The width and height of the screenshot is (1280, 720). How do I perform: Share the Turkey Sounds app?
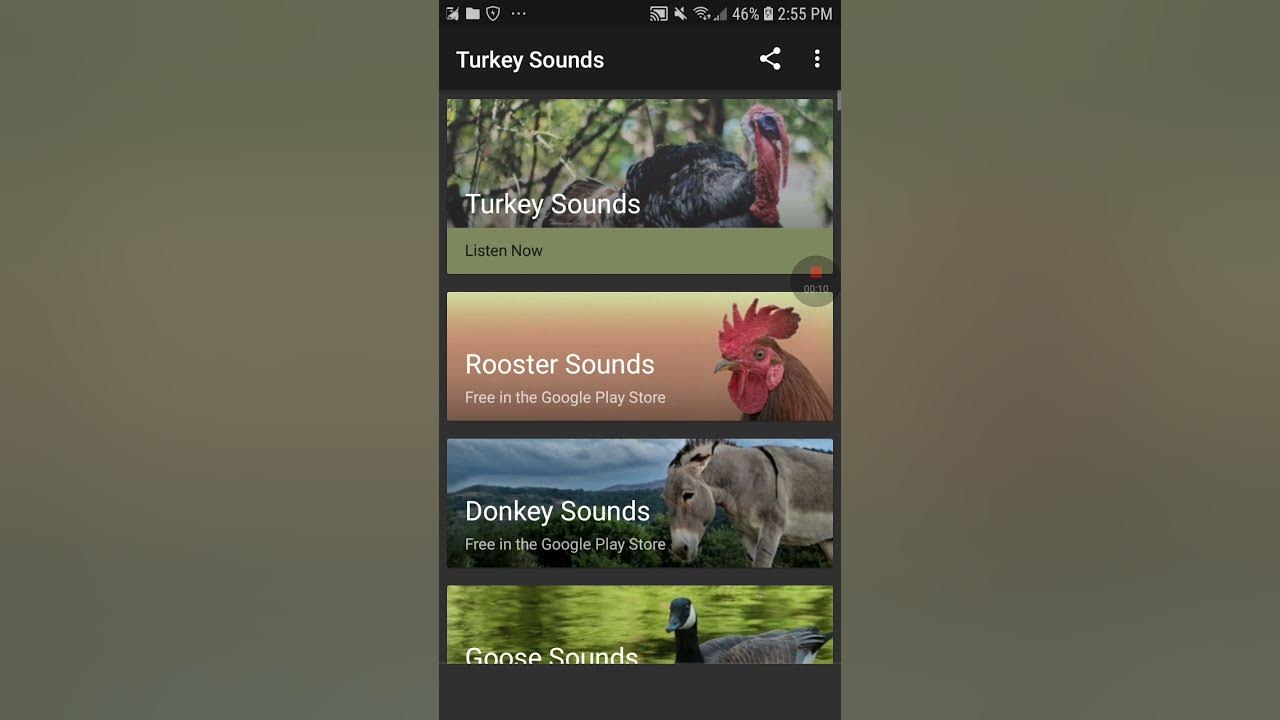[x=769, y=59]
